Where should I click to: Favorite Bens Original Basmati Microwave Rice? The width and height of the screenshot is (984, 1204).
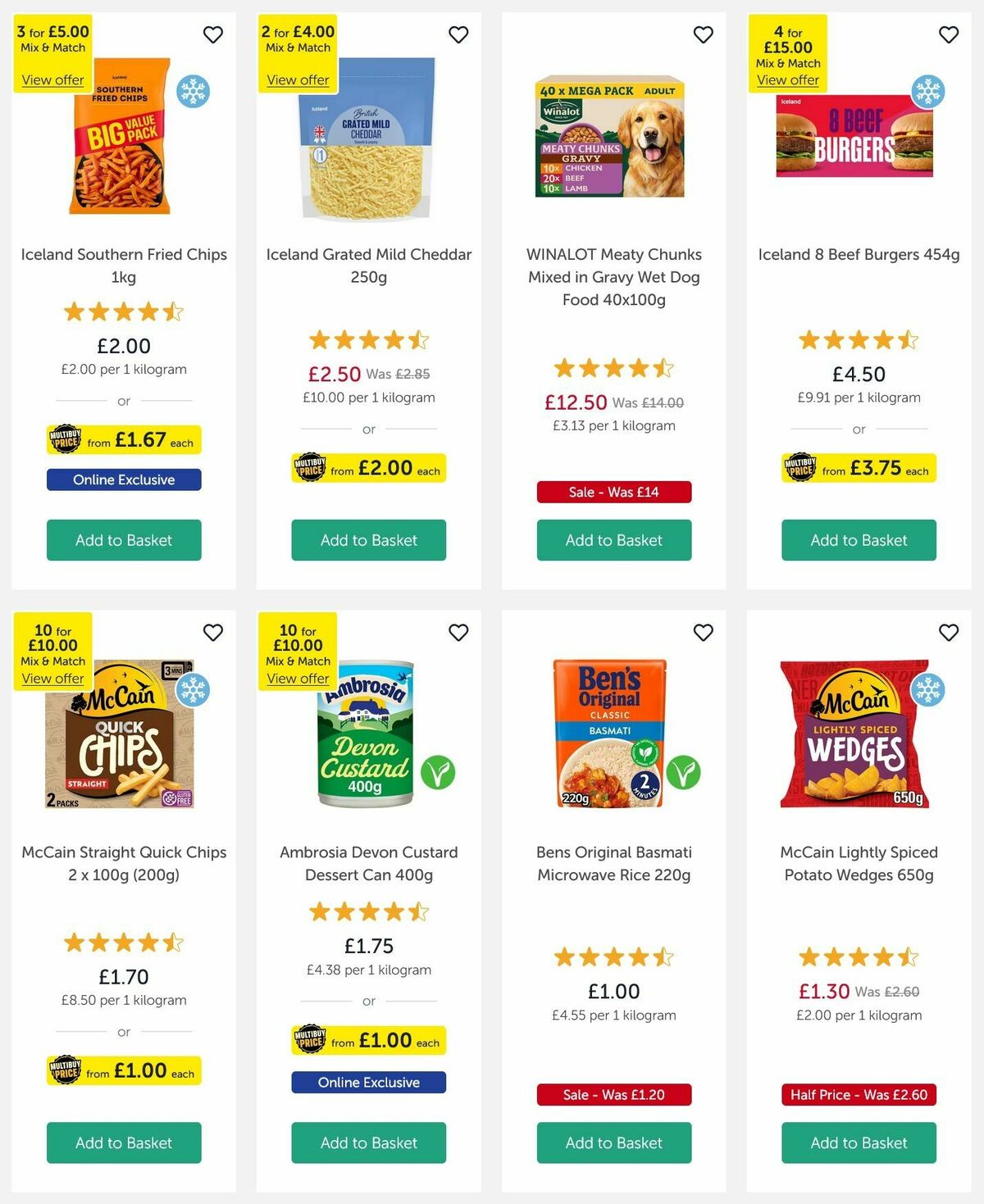click(703, 634)
